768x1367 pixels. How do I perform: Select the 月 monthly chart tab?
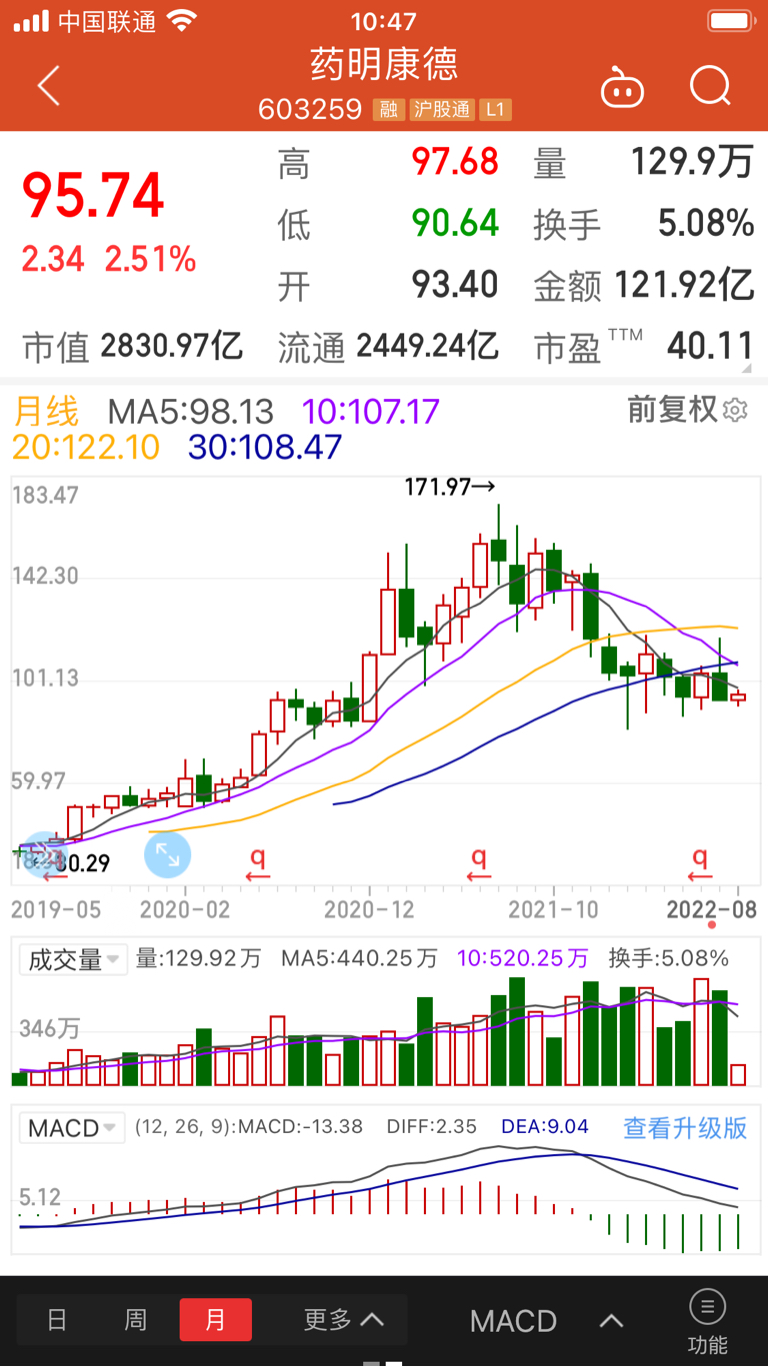(215, 1320)
